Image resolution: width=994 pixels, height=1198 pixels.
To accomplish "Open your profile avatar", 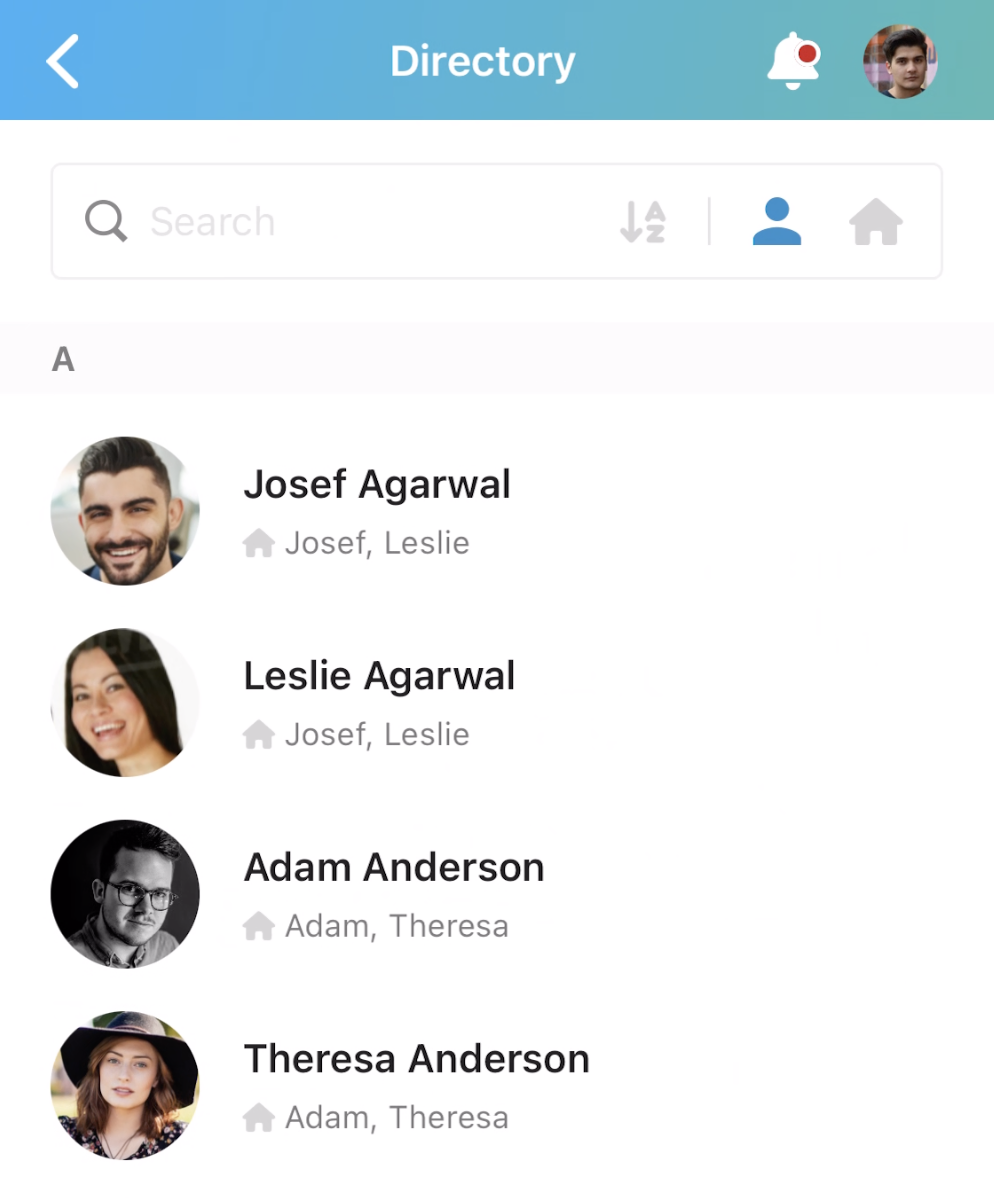I will click(x=900, y=62).
